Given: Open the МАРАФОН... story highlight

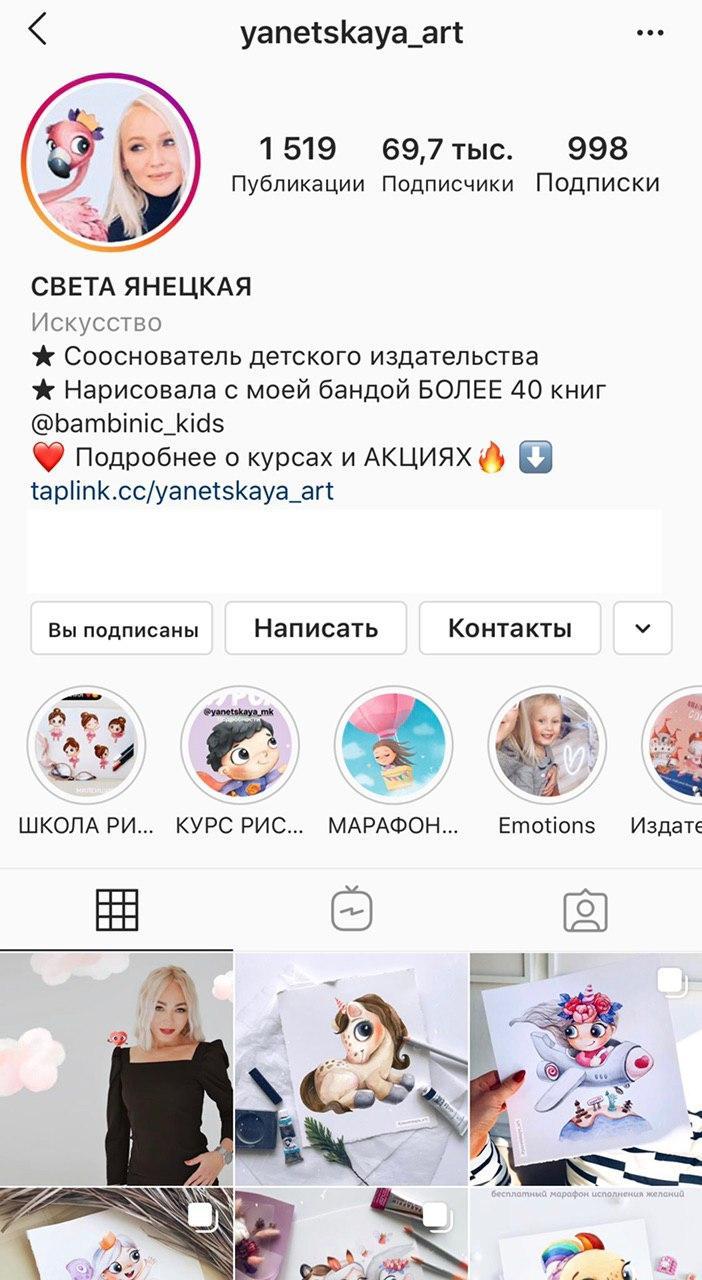Looking at the screenshot, I should pos(393,745).
